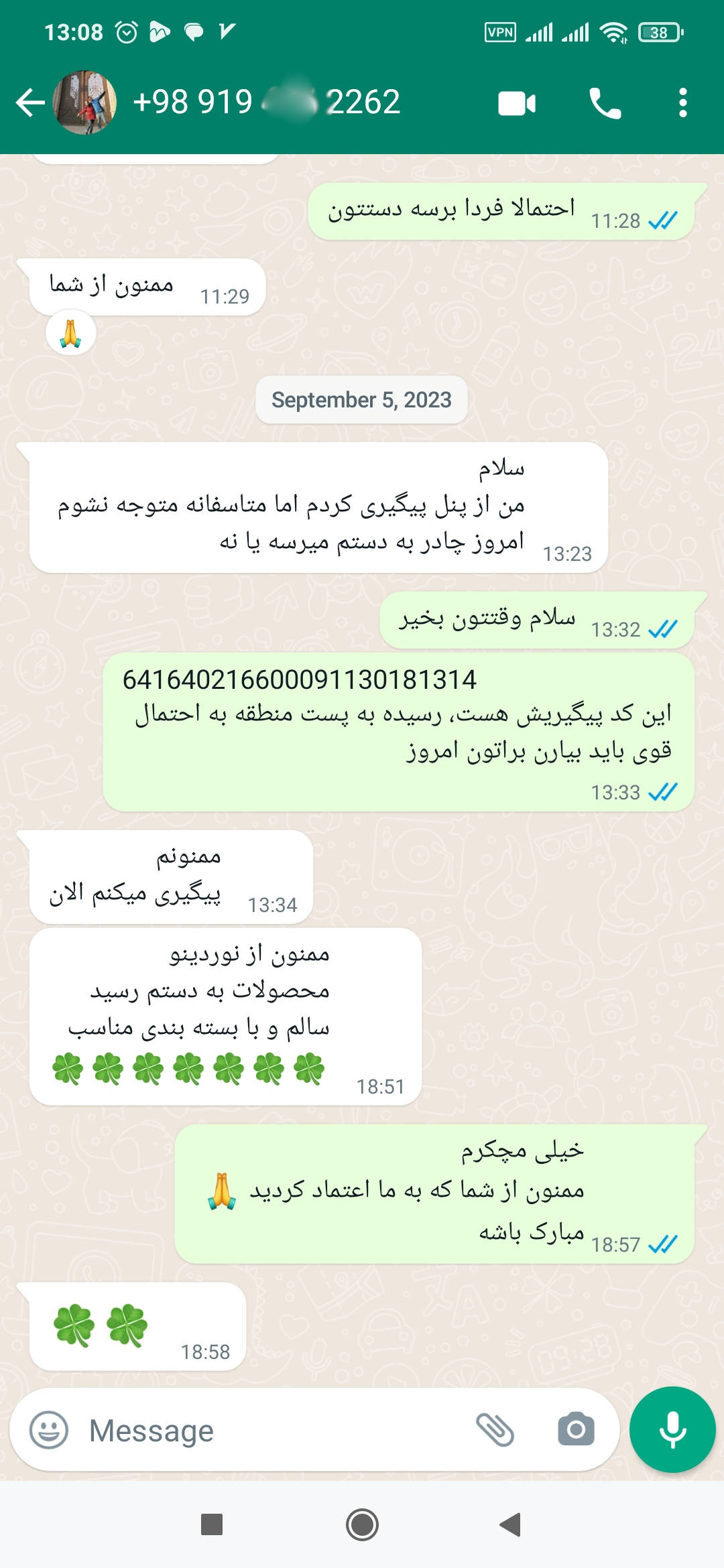Open the attachment paperclip menu

[x=495, y=1430]
